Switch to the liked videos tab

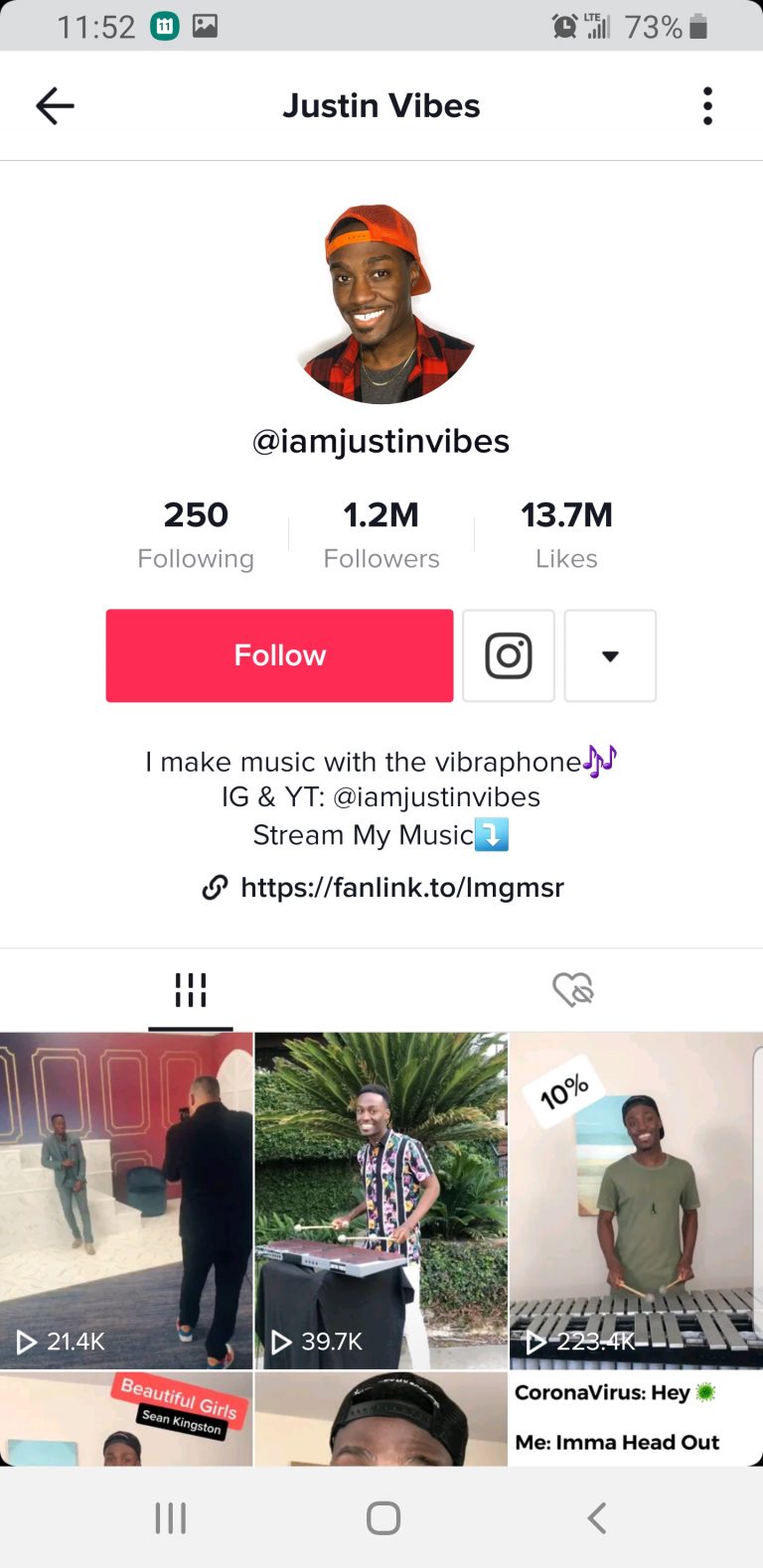click(x=572, y=990)
